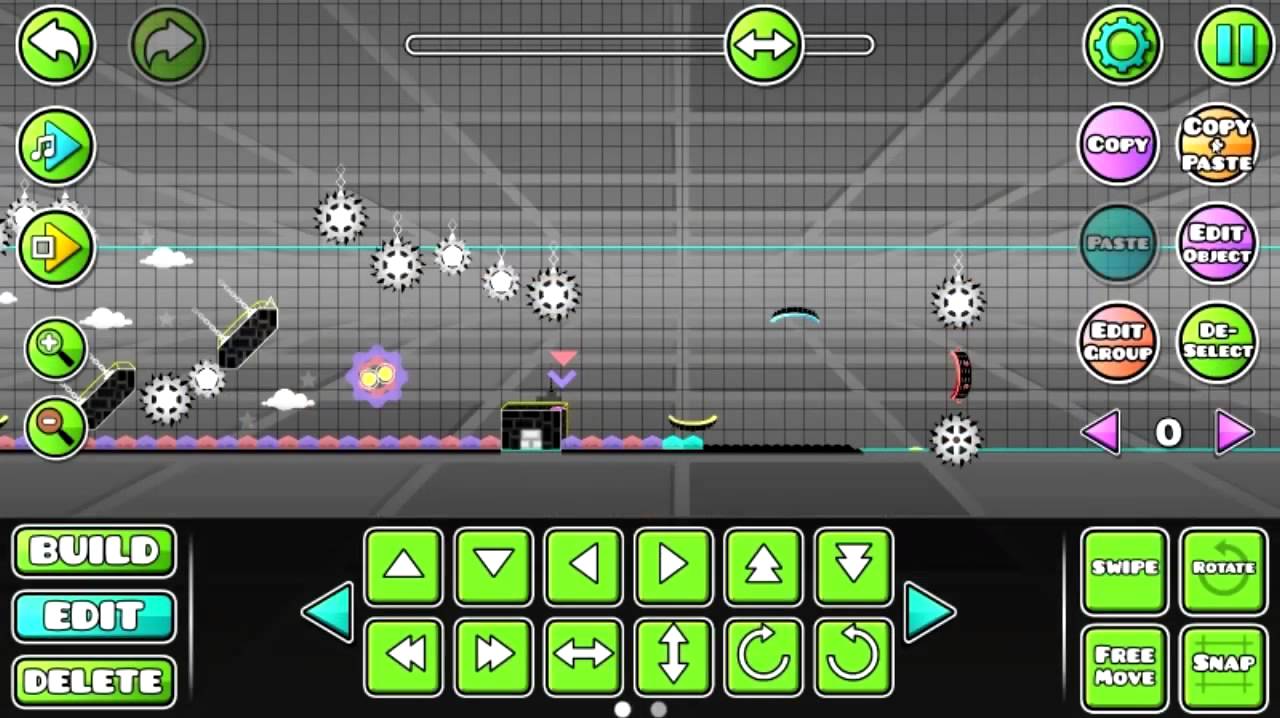1280x718 pixels.
Task: Copy the selected object
Action: tap(1118, 145)
